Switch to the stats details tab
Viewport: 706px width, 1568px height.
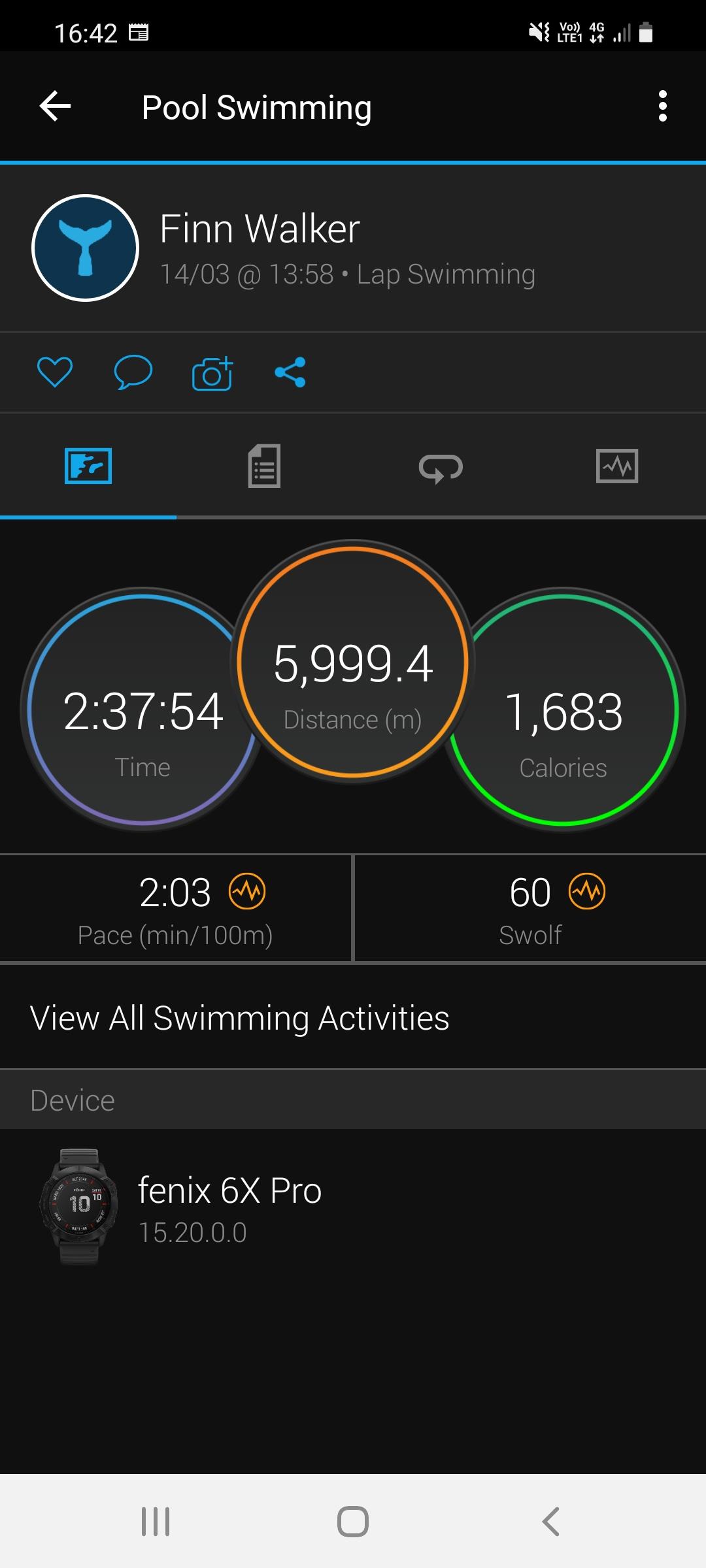coord(264,466)
